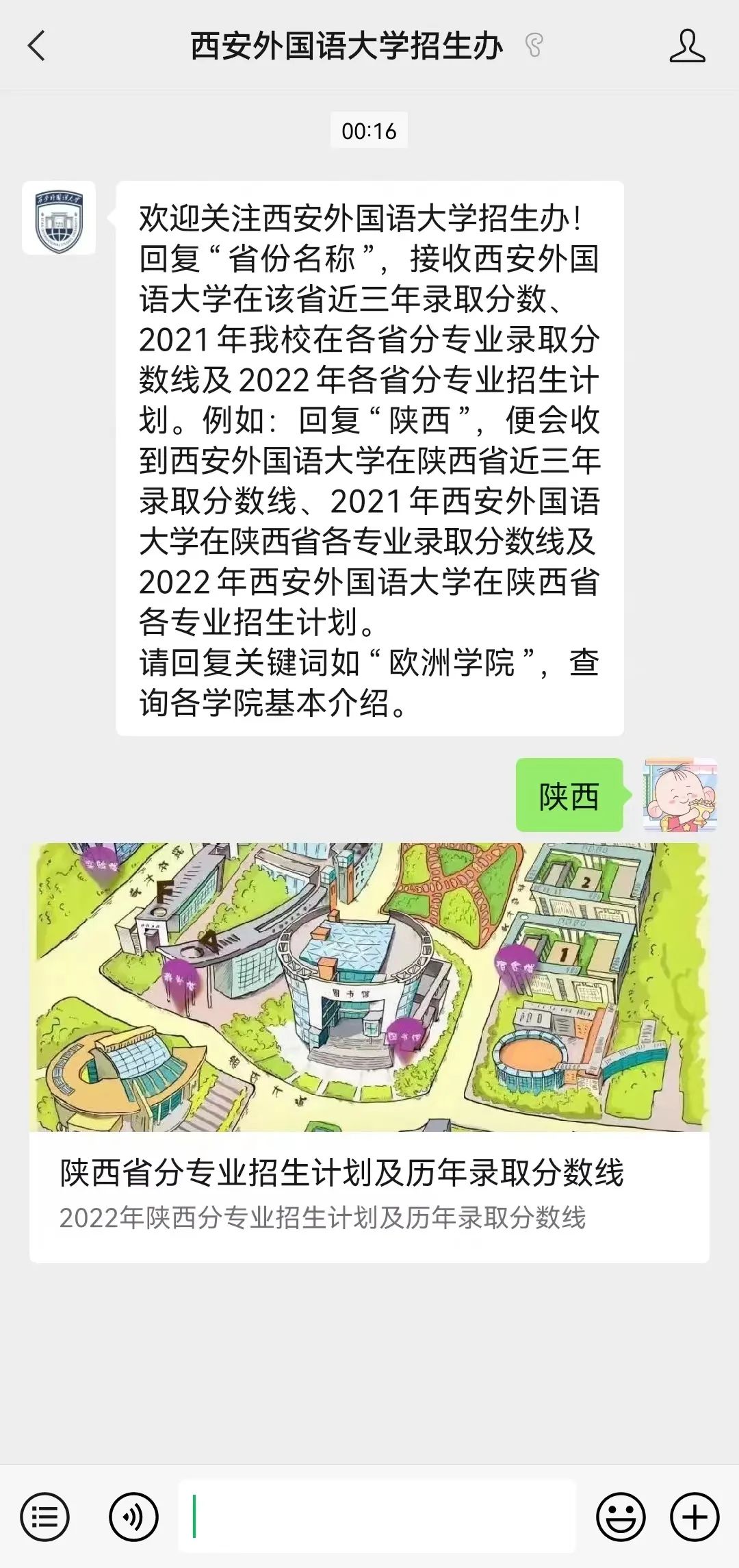Open 西安外国语大学招生办 avatar profile
The image size is (739, 1568).
pyautogui.click(x=59, y=218)
